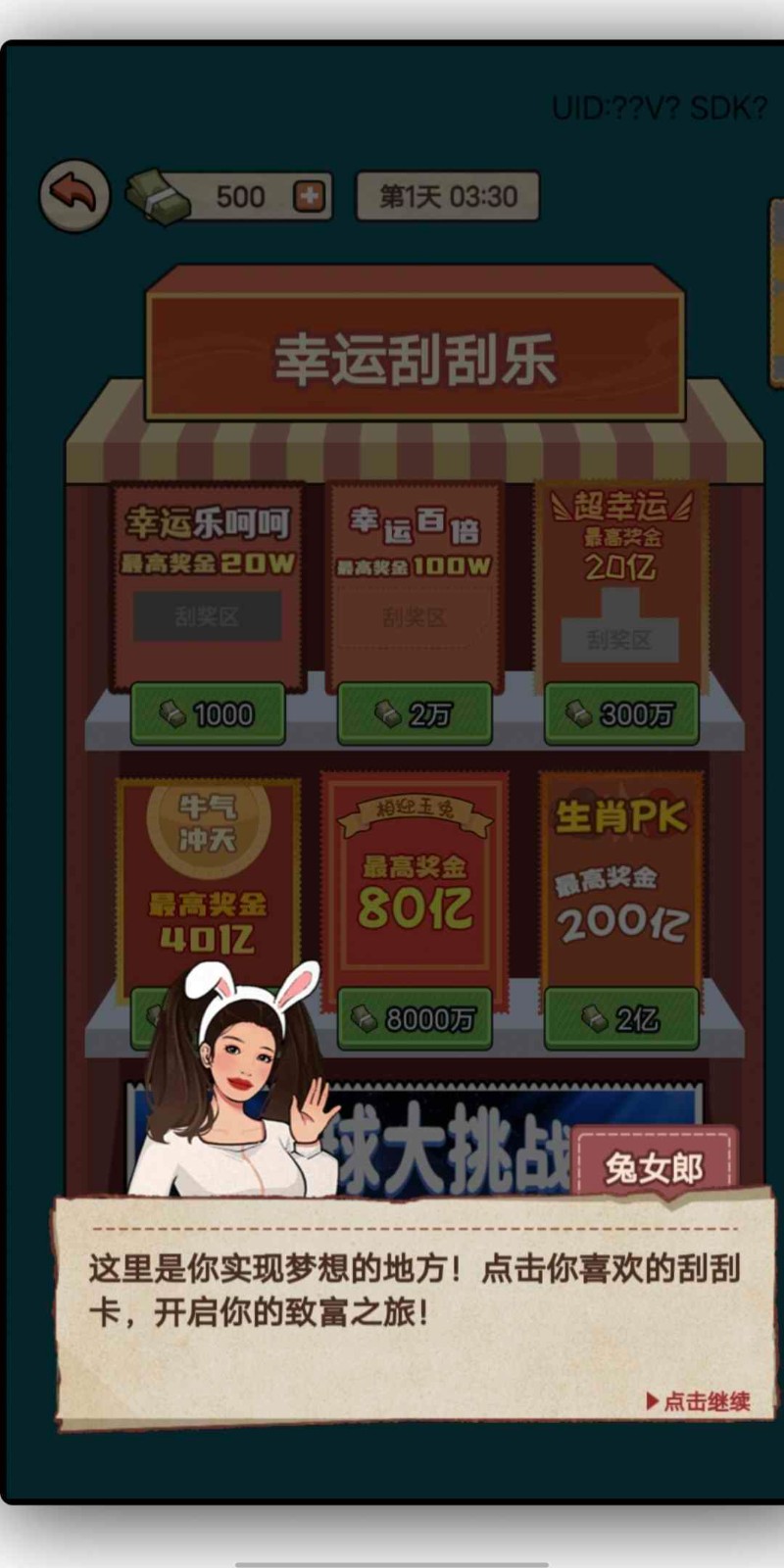Buy the 幸运乐呵呵 card for 1000
The width and height of the screenshot is (784, 1568).
coord(208,714)
